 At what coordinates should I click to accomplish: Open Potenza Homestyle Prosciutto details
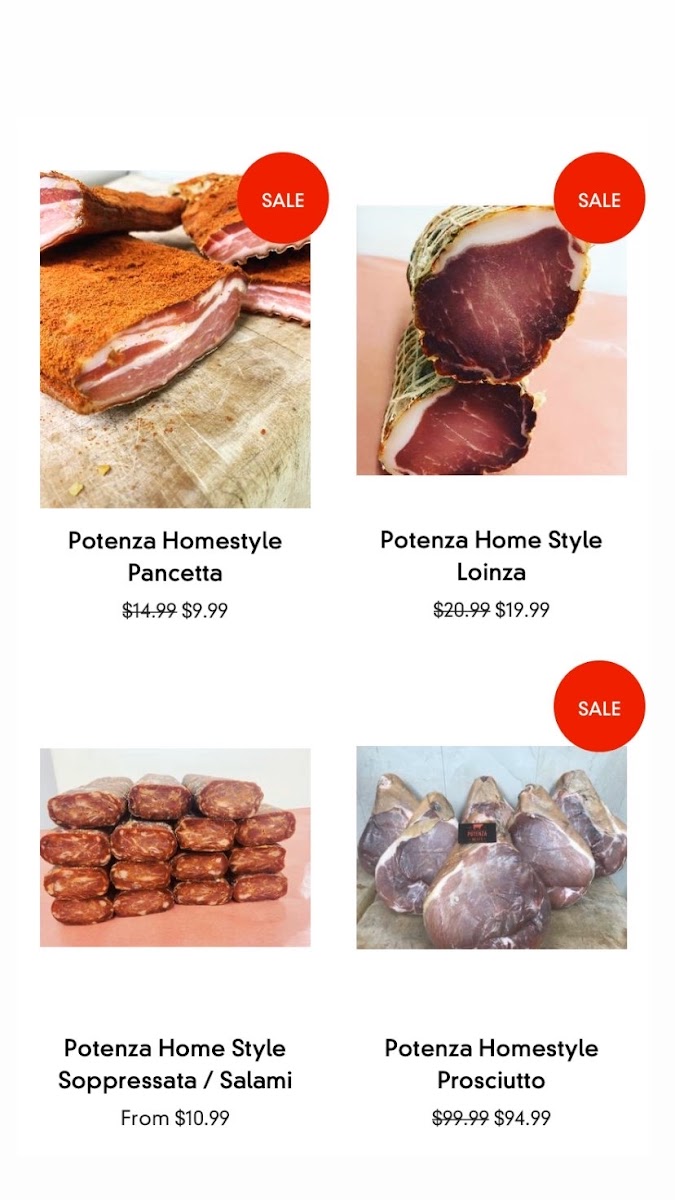[491, 1064]
